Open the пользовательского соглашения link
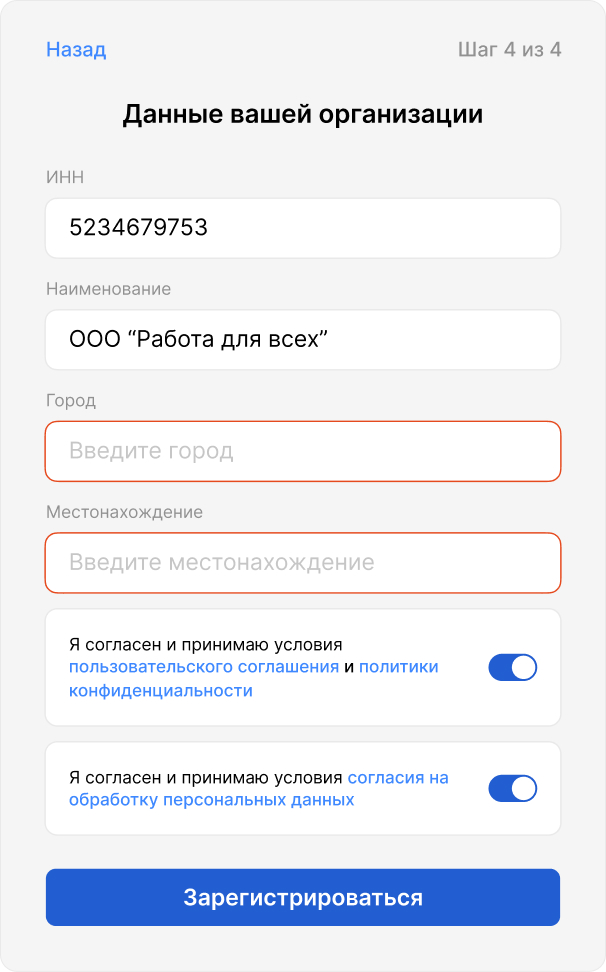This screenshot has height=972, width=606. point(204,667)
